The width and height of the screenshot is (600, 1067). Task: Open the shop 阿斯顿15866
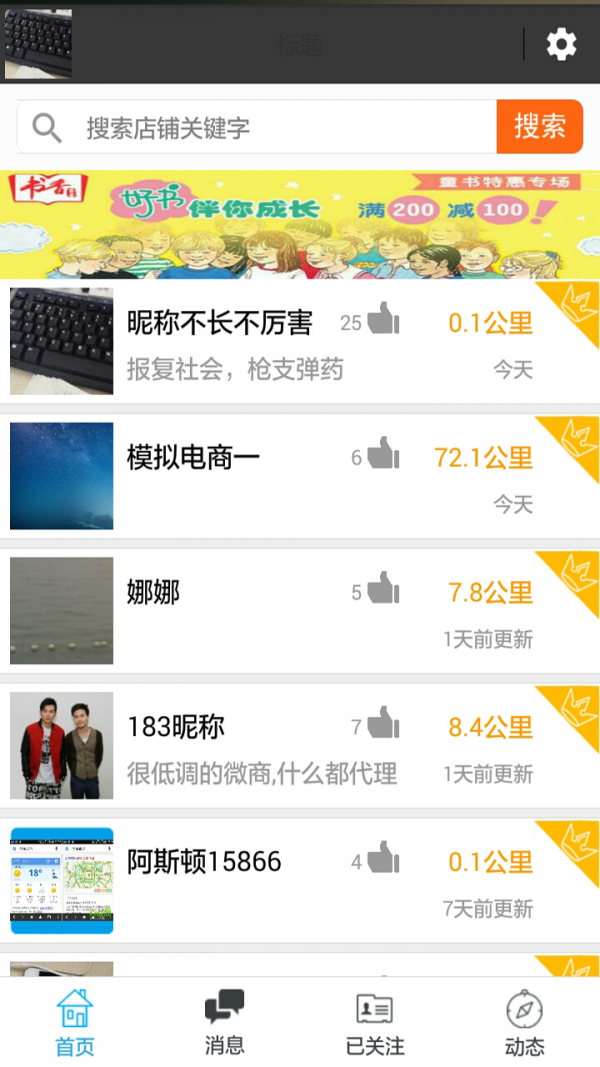point(204,862)
